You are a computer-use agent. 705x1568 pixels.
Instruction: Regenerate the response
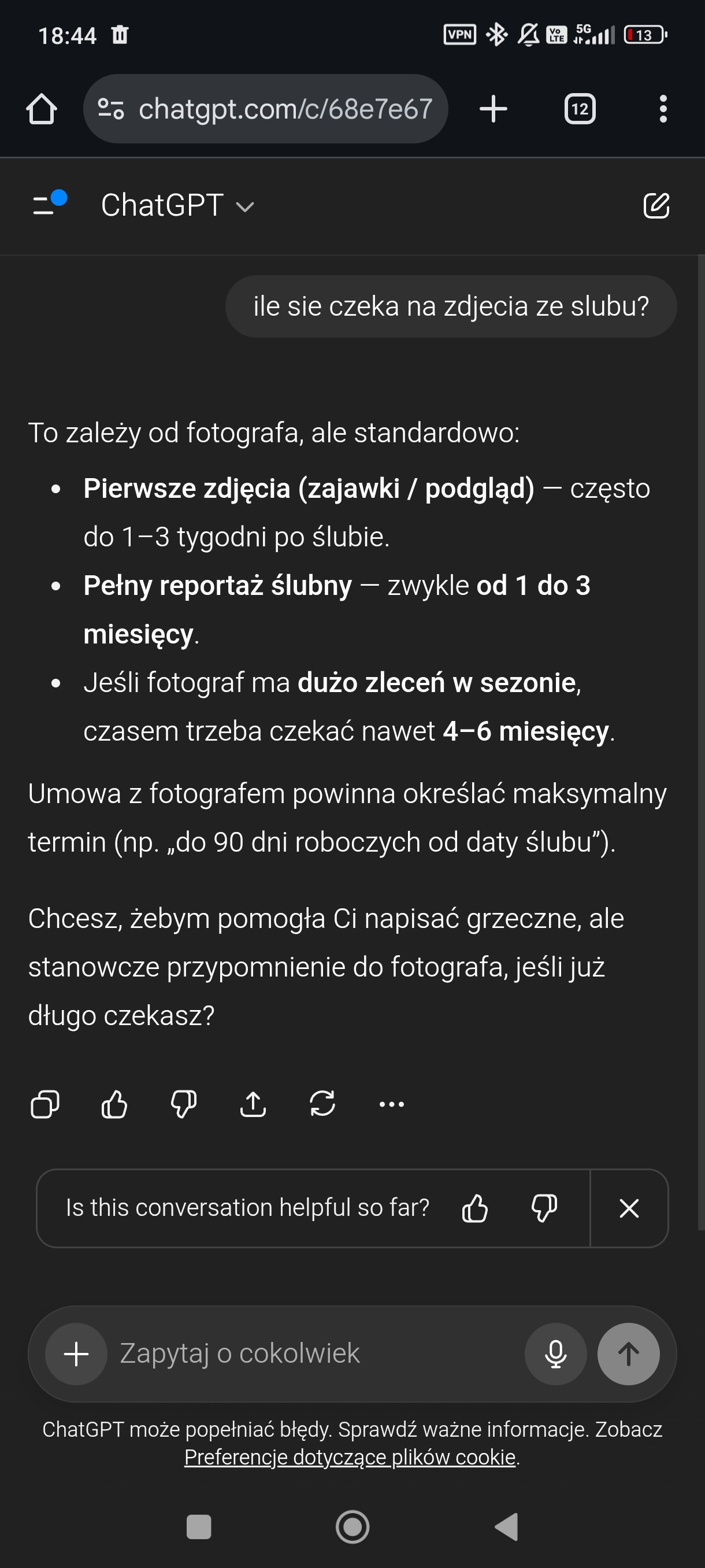click(x=322, y=1104)
